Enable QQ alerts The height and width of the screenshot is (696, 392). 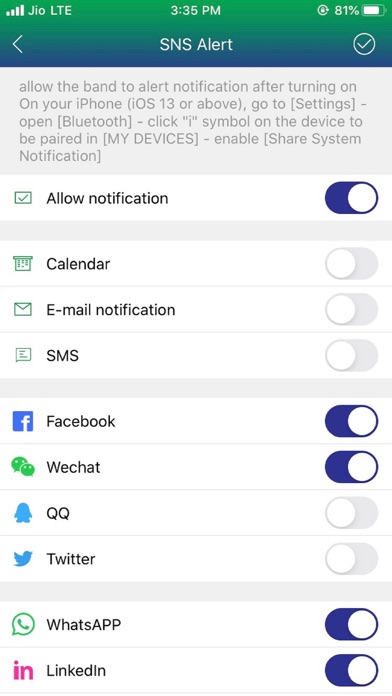(x=352, y=513)
